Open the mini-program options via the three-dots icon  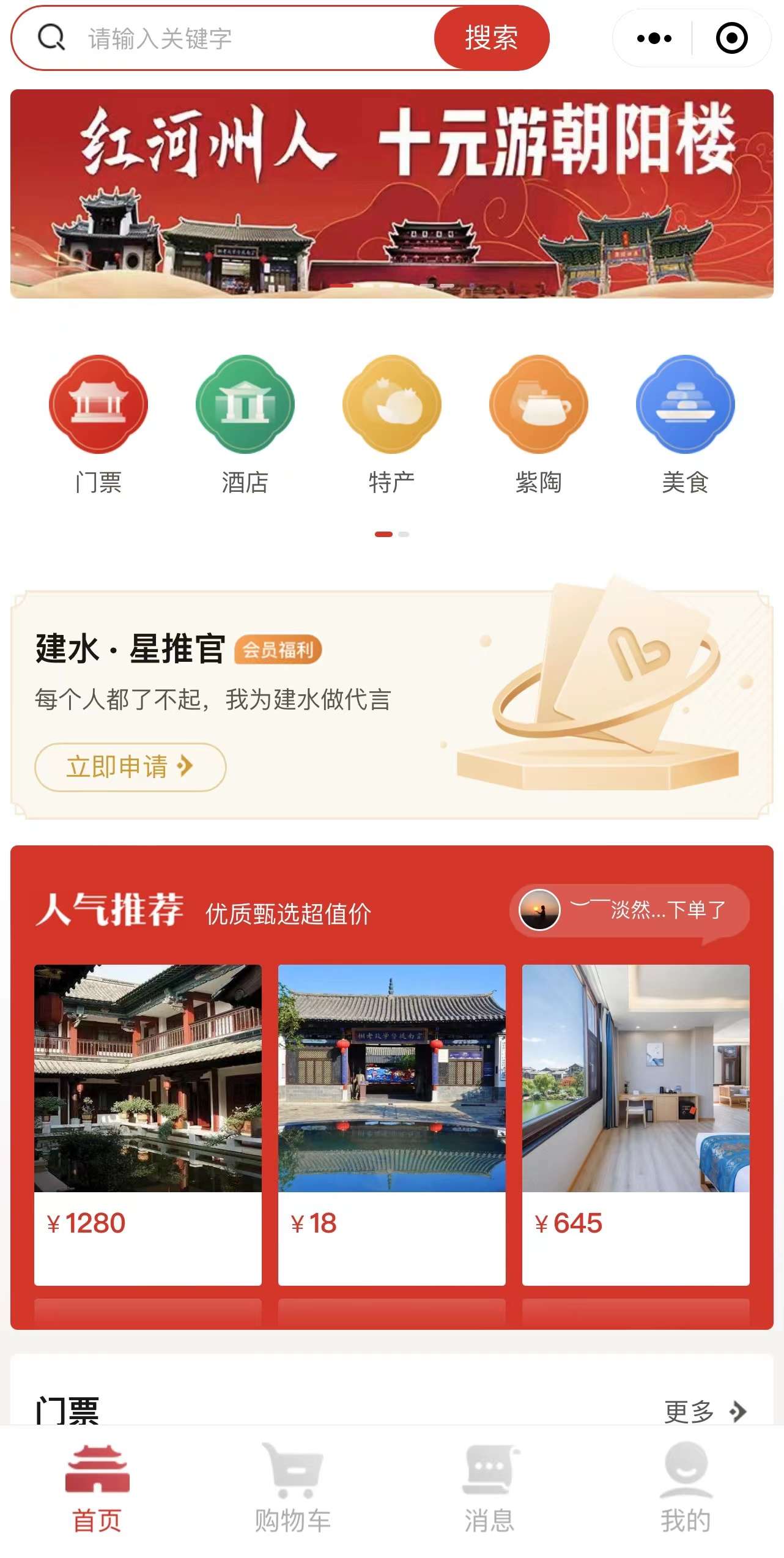(651, 38)
